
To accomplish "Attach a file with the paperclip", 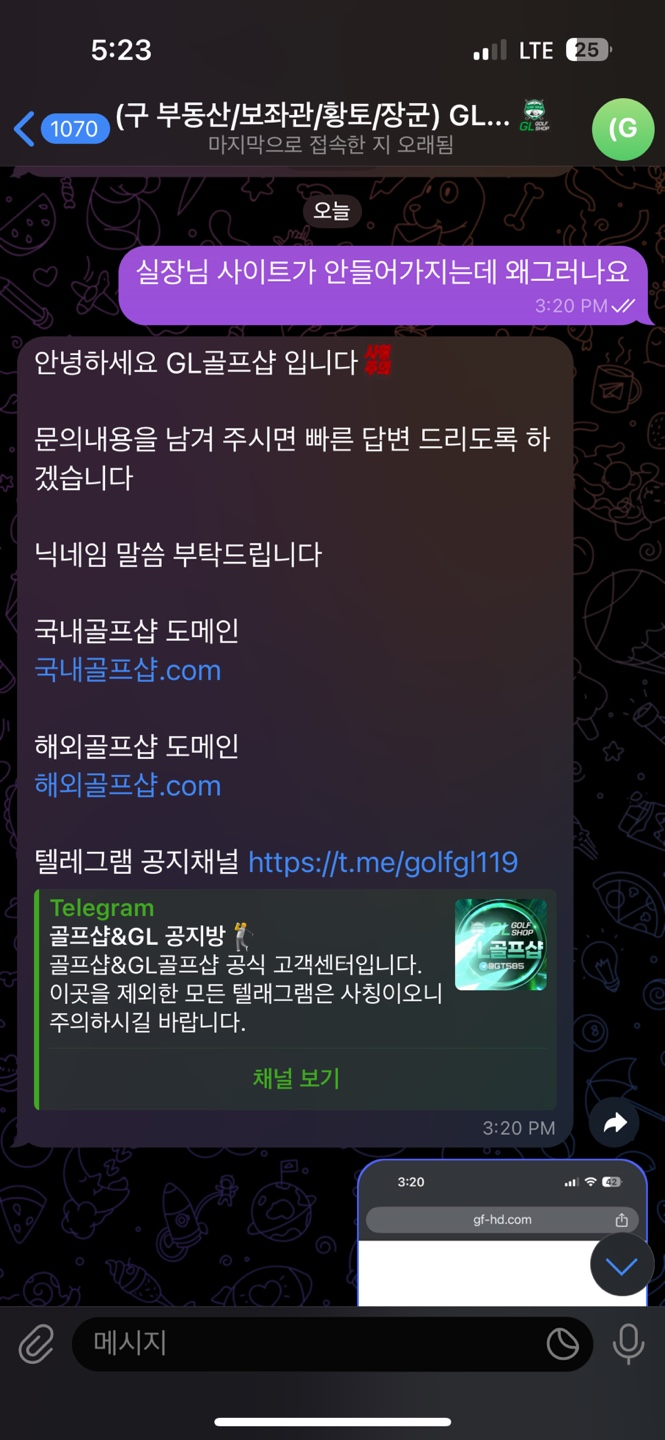I will pyautogui.click(x=37, y=1344).
